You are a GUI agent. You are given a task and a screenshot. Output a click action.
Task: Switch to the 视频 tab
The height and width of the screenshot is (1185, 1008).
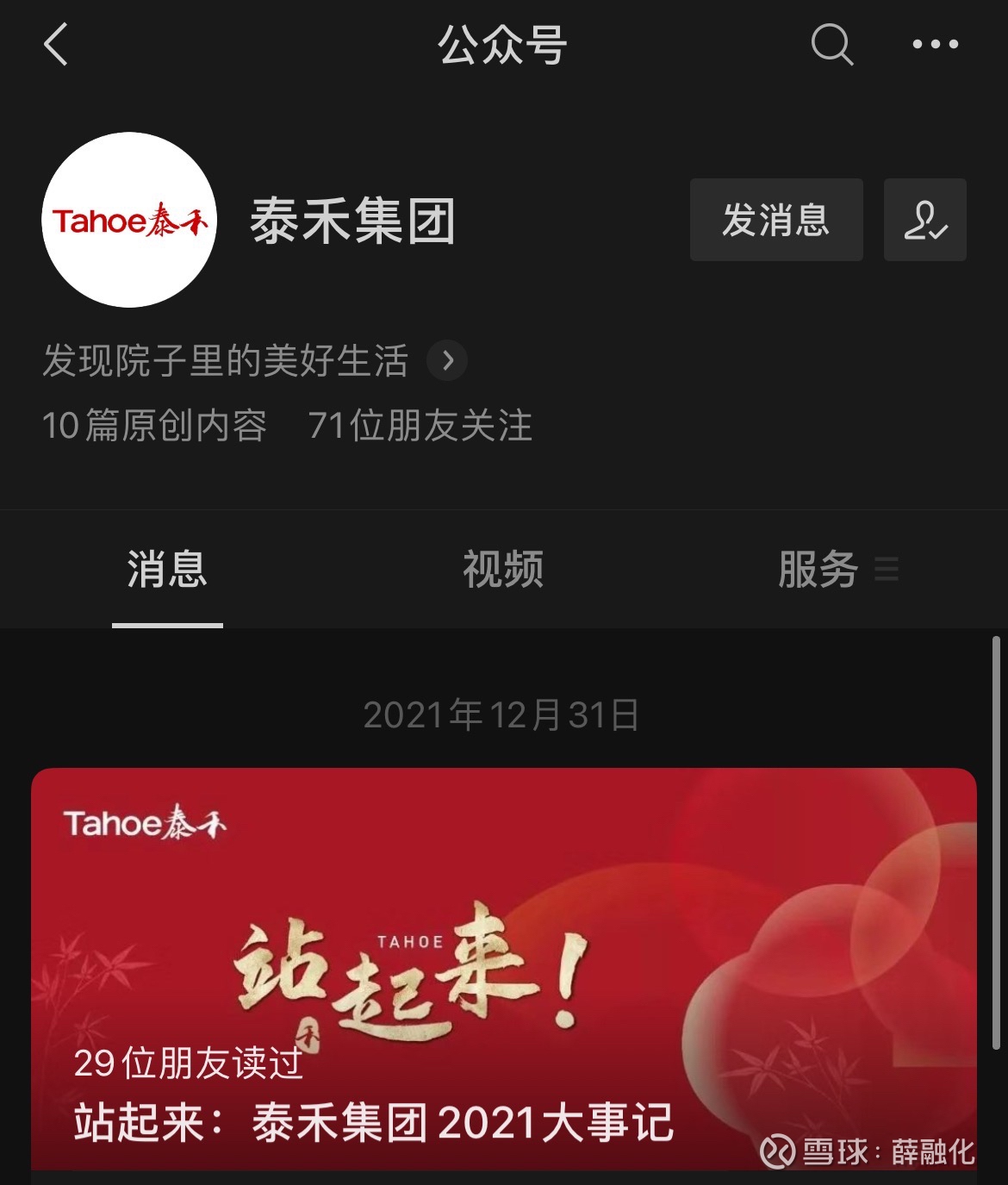tap(503, 569)
